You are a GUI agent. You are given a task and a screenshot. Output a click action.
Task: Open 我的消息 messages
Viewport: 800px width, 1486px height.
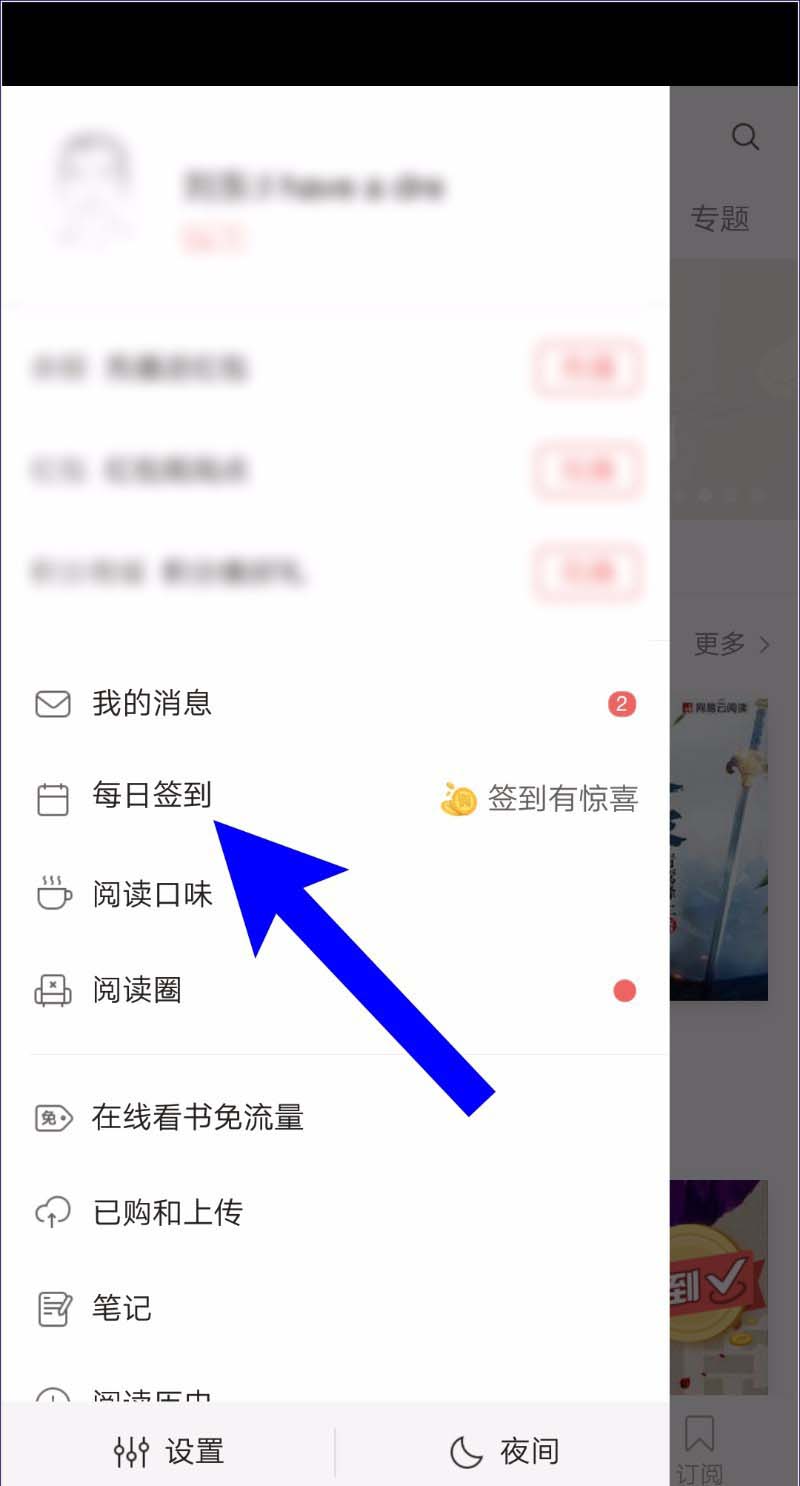click(152, 703)
